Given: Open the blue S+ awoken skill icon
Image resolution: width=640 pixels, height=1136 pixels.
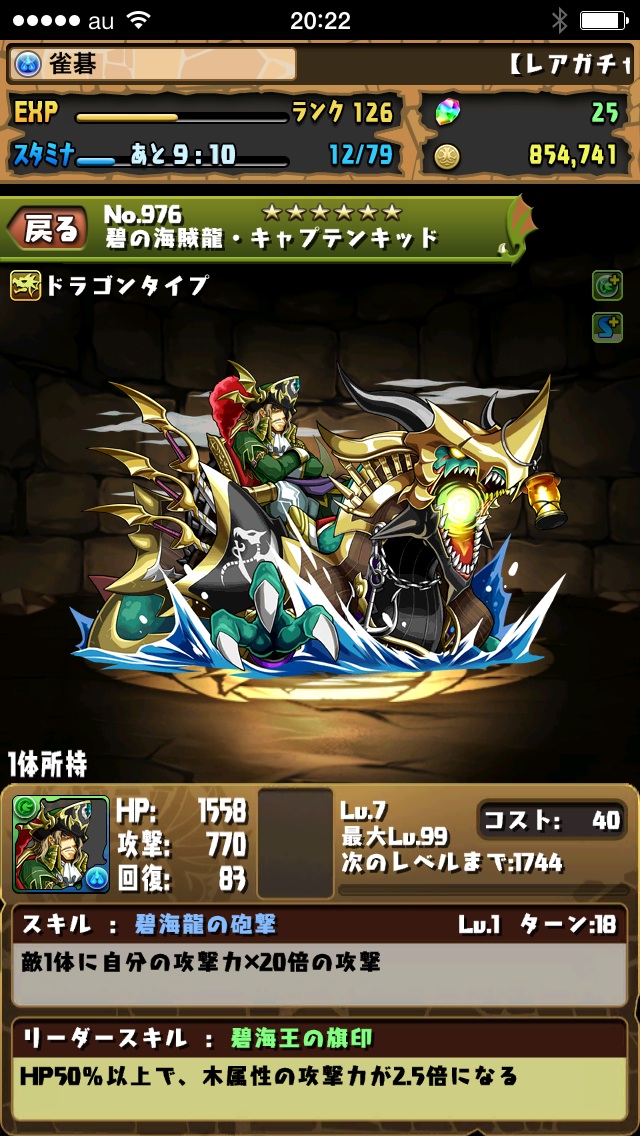Looking at the screenshot, I should 607,327.
